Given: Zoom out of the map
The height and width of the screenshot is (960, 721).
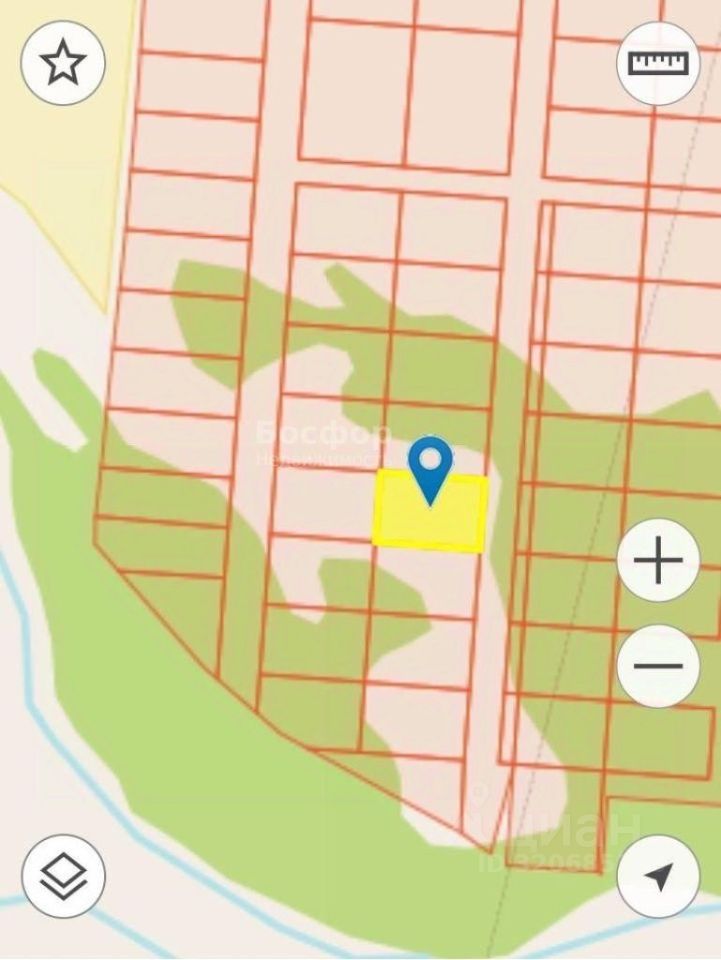Looking at the screenshot, I should (658, 666).
